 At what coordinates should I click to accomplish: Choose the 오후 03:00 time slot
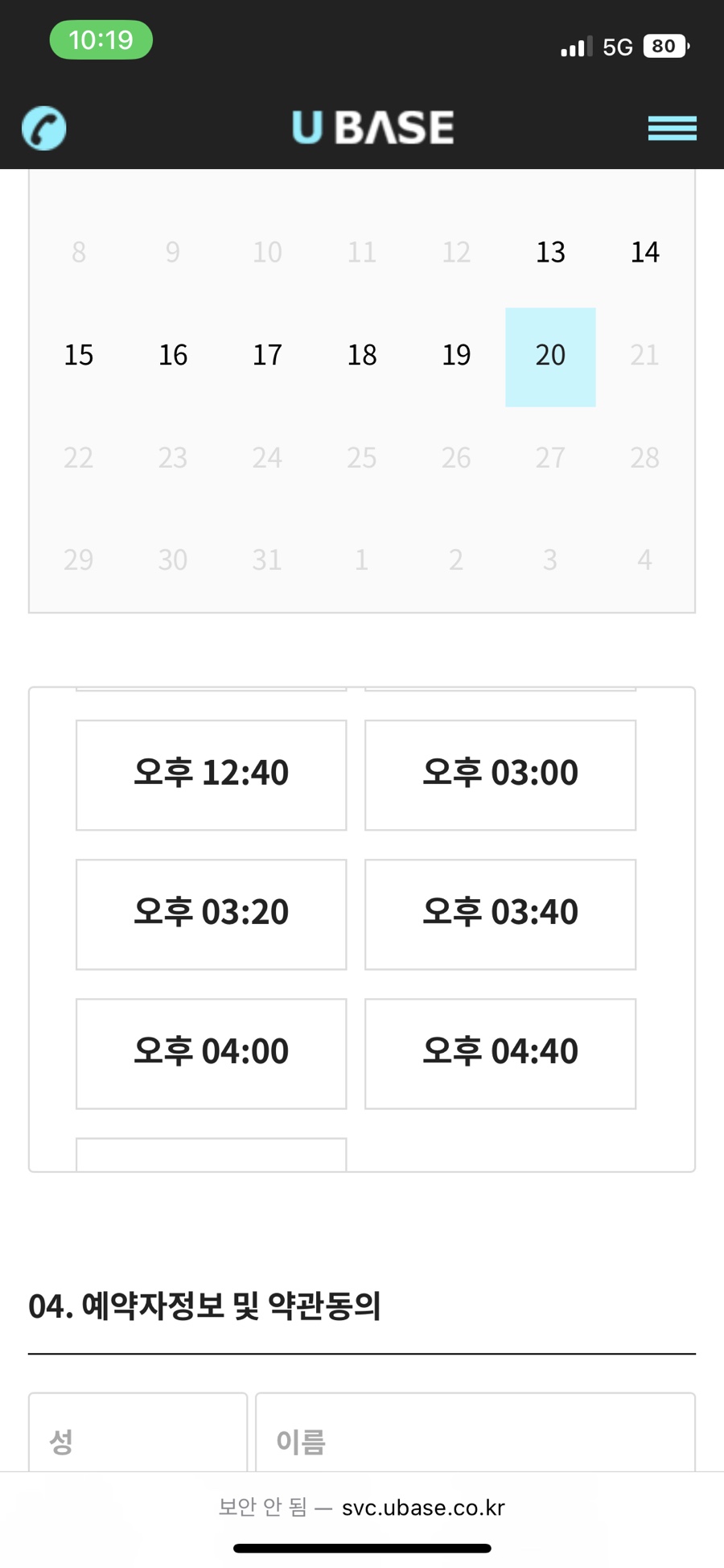tap(500, 774)
